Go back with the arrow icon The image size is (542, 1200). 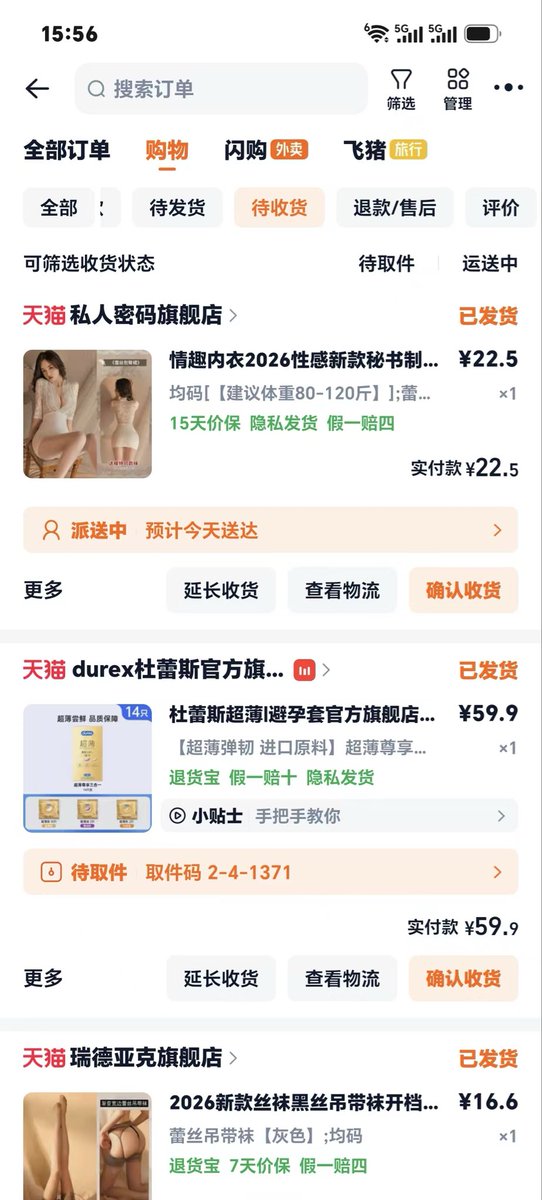37,89
